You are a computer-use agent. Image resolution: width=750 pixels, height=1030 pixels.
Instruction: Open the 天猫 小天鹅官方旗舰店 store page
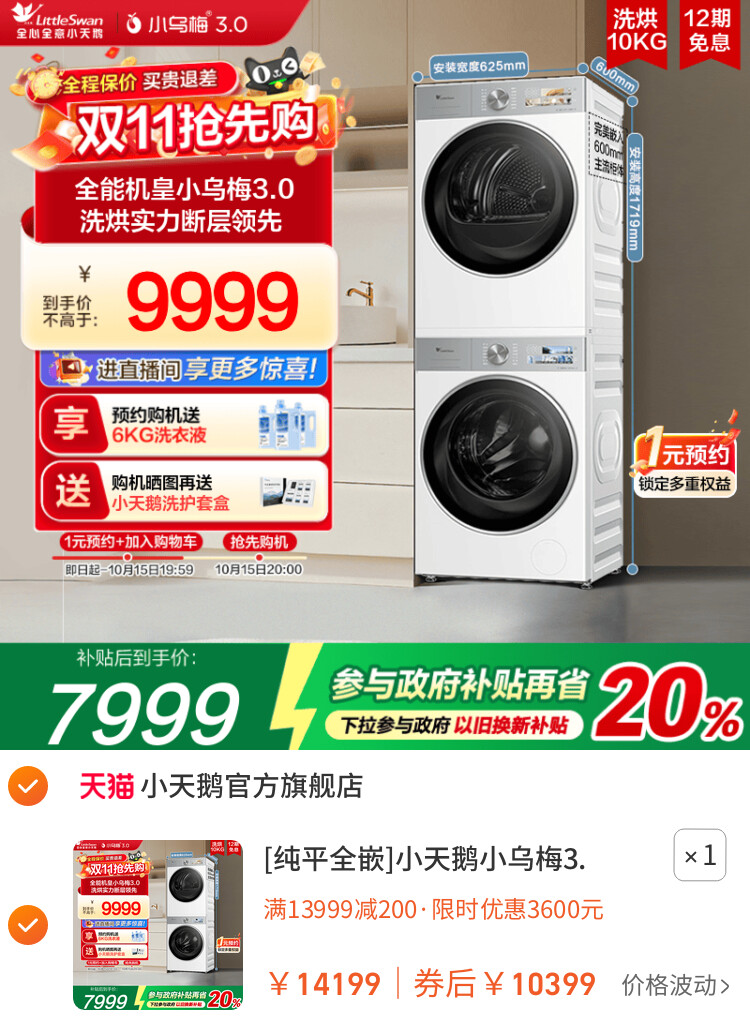222,786
